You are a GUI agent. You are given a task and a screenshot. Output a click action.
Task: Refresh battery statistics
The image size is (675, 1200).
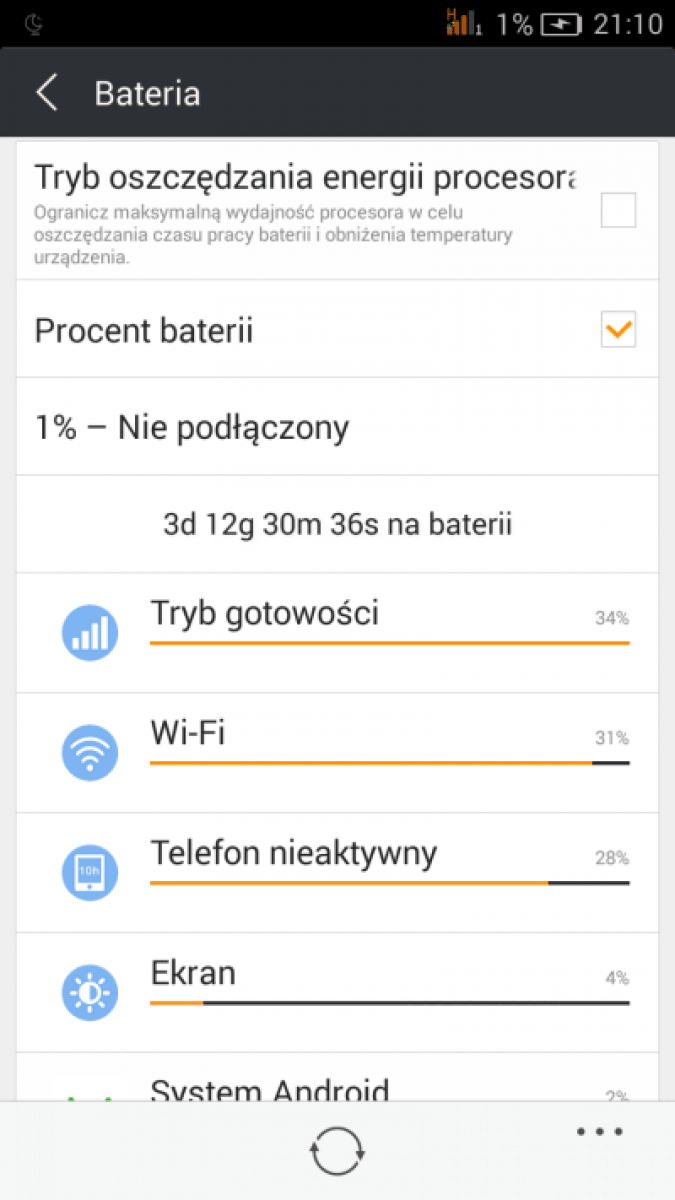click(x=337, y=1151)
